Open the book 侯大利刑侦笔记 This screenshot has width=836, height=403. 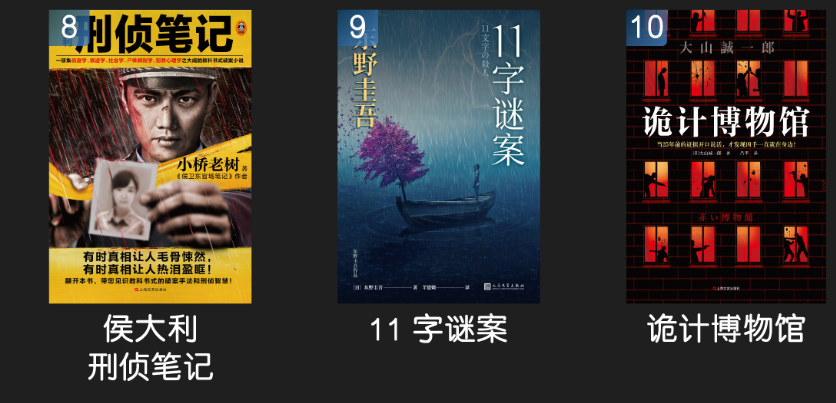[150, 157]
